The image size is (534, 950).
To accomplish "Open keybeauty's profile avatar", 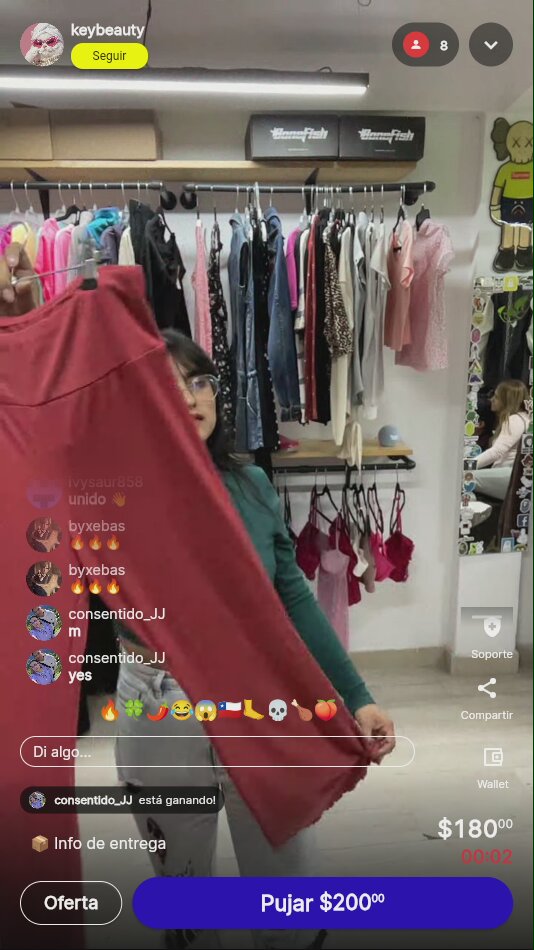I will pyautogui.click(x=42, y=44).
